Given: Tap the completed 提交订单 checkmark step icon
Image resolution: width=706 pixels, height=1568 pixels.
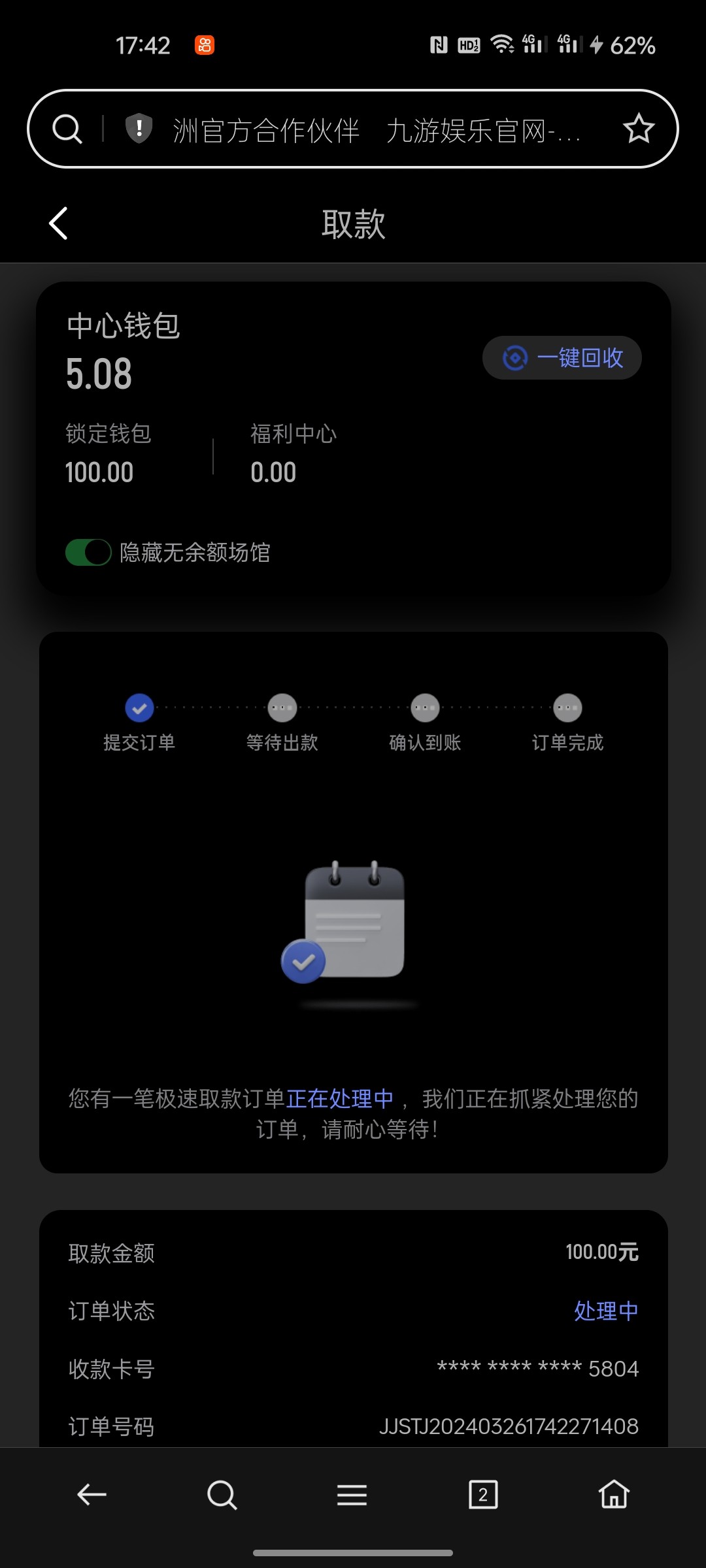Looking at the screenshot, I should [139, 708].
